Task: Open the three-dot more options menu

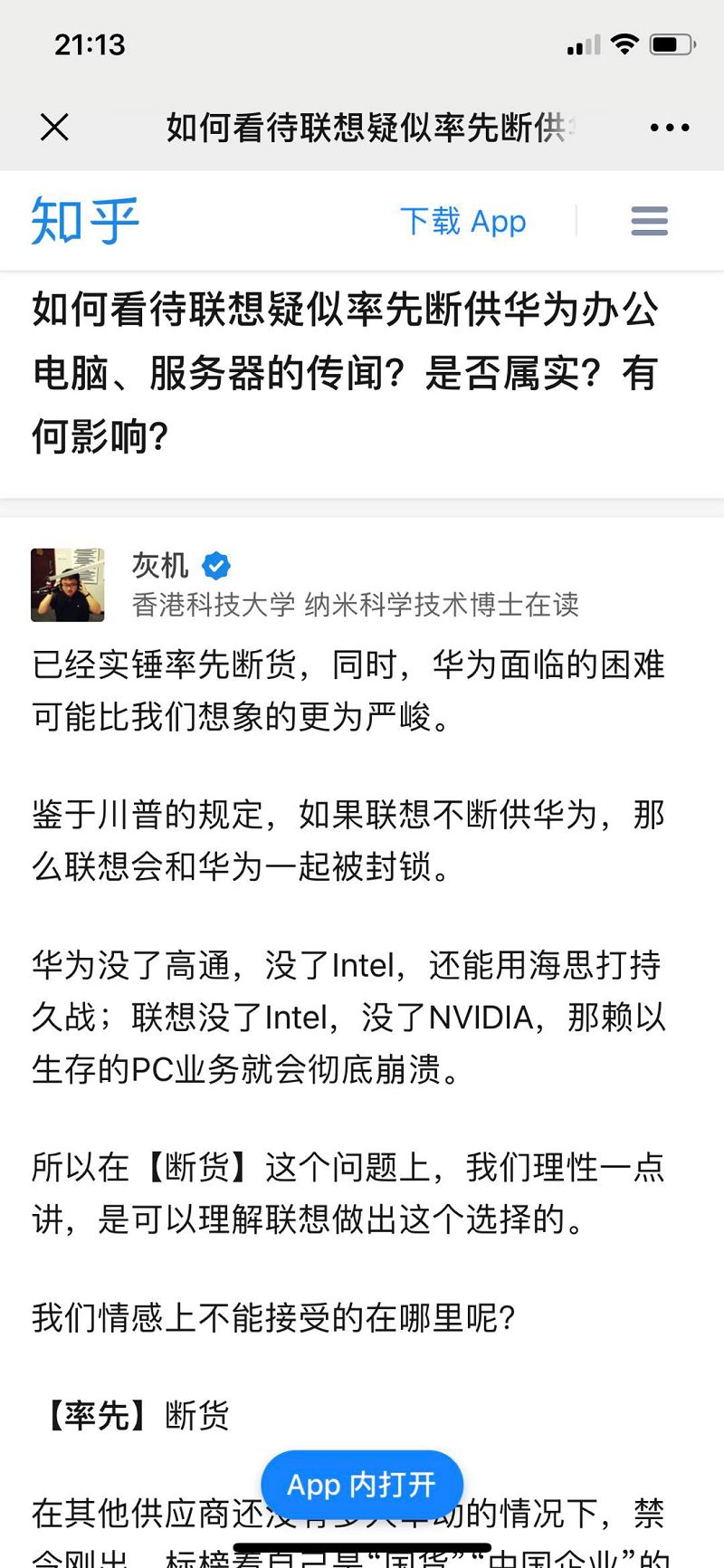Action: (670, 128)
